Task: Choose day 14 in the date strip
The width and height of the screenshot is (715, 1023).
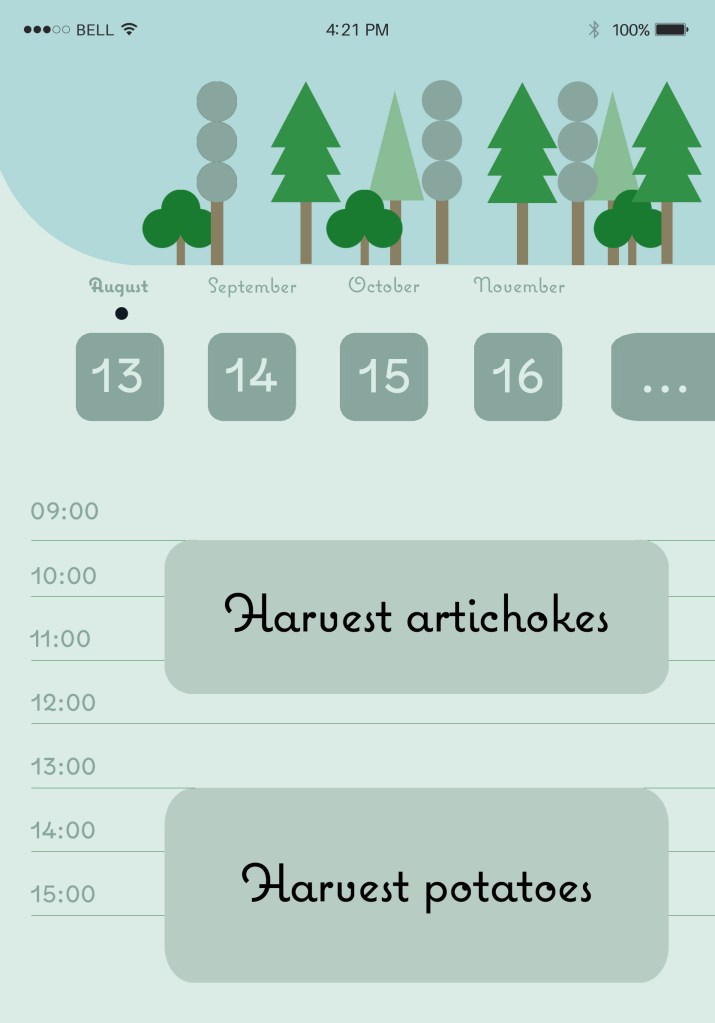Action: tap(252, 377)
